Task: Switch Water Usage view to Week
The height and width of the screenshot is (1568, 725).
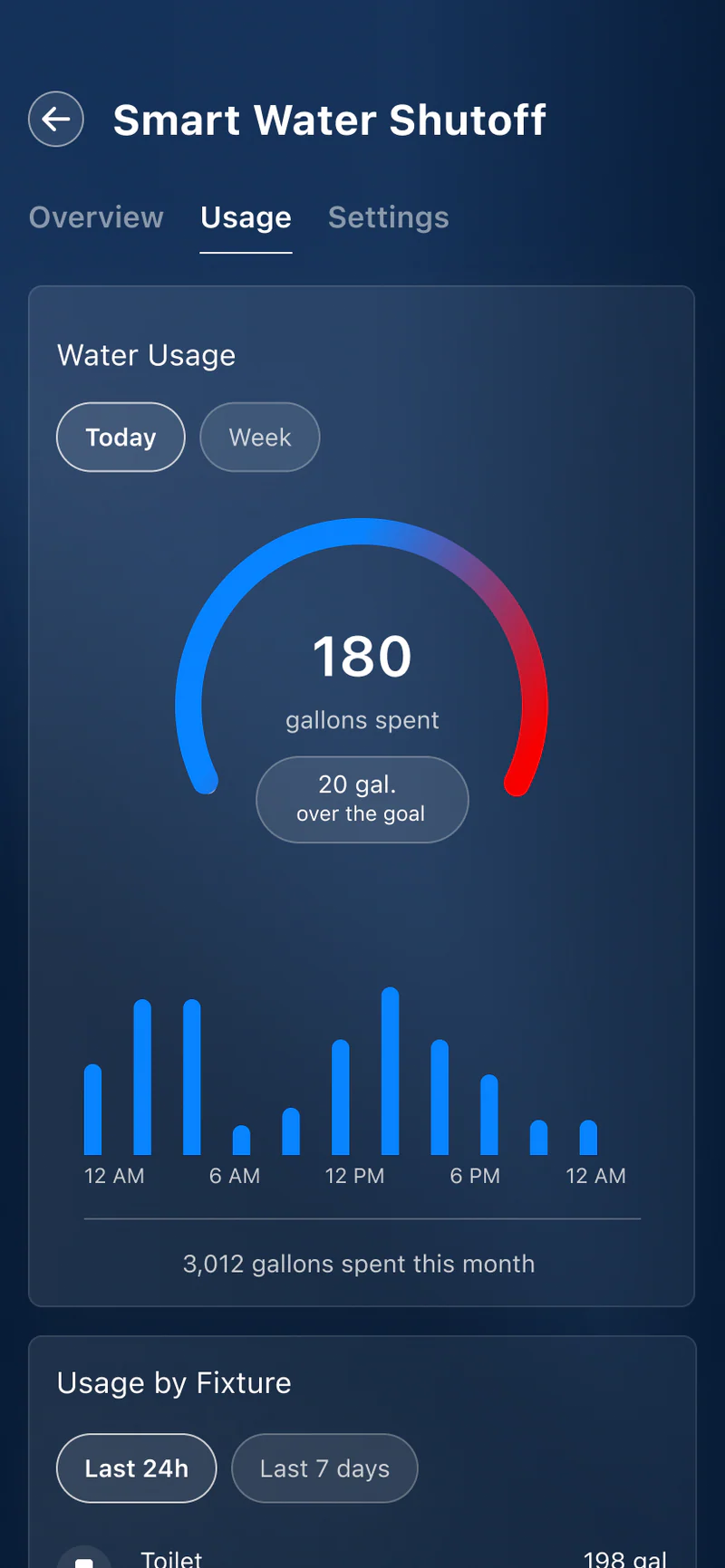Action: [x=259, y=437]
